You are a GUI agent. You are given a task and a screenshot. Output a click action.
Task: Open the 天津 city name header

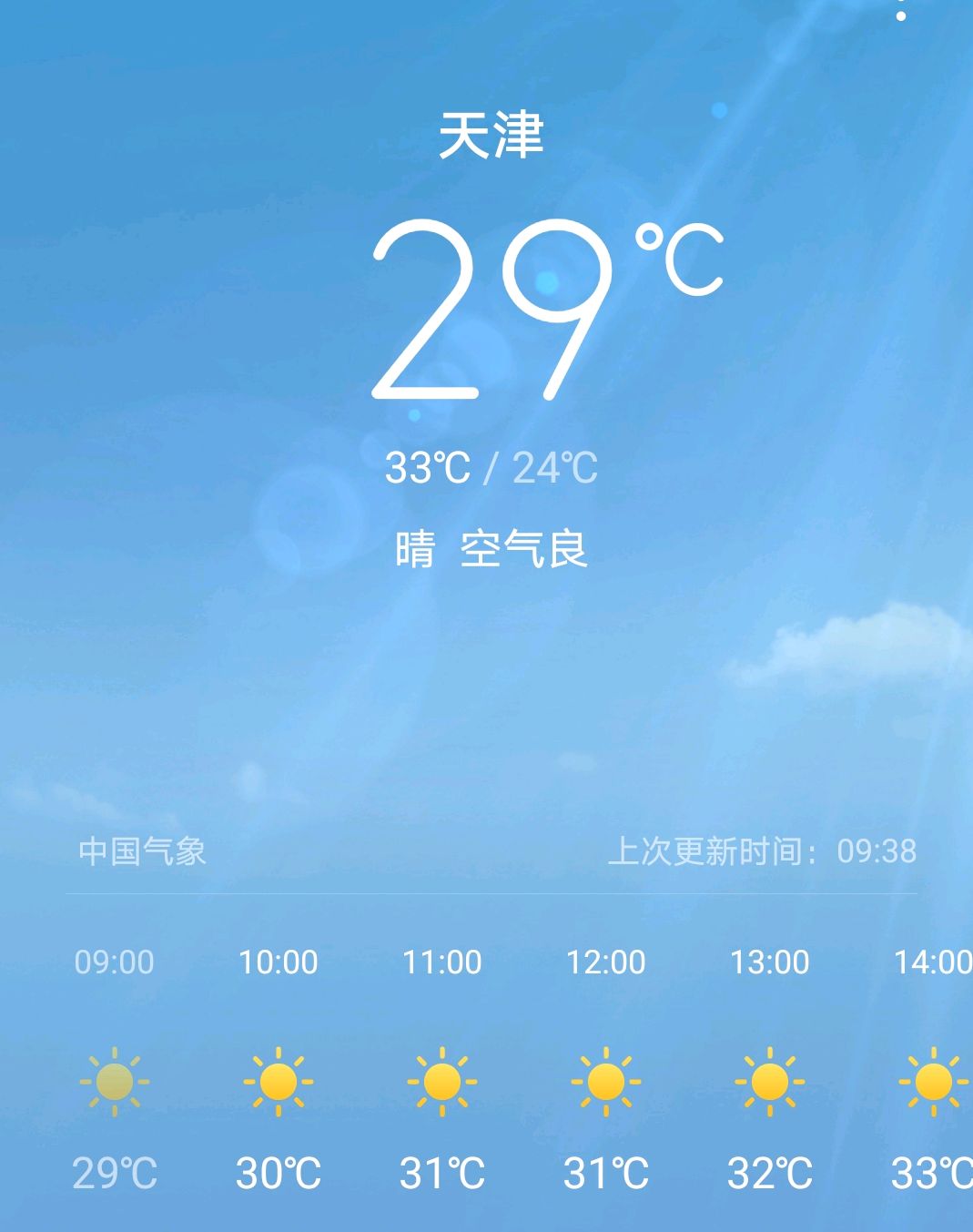(489, 135)
